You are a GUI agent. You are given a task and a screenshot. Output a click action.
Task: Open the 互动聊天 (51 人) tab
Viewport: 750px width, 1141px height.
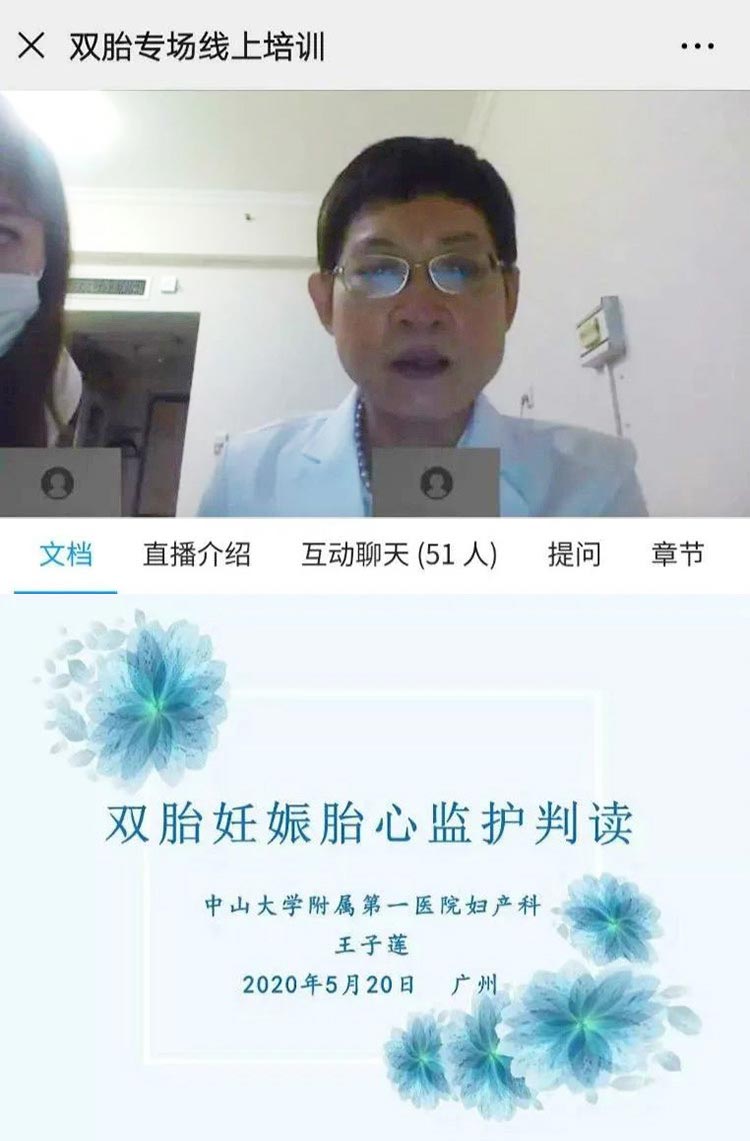pos(399,554)
